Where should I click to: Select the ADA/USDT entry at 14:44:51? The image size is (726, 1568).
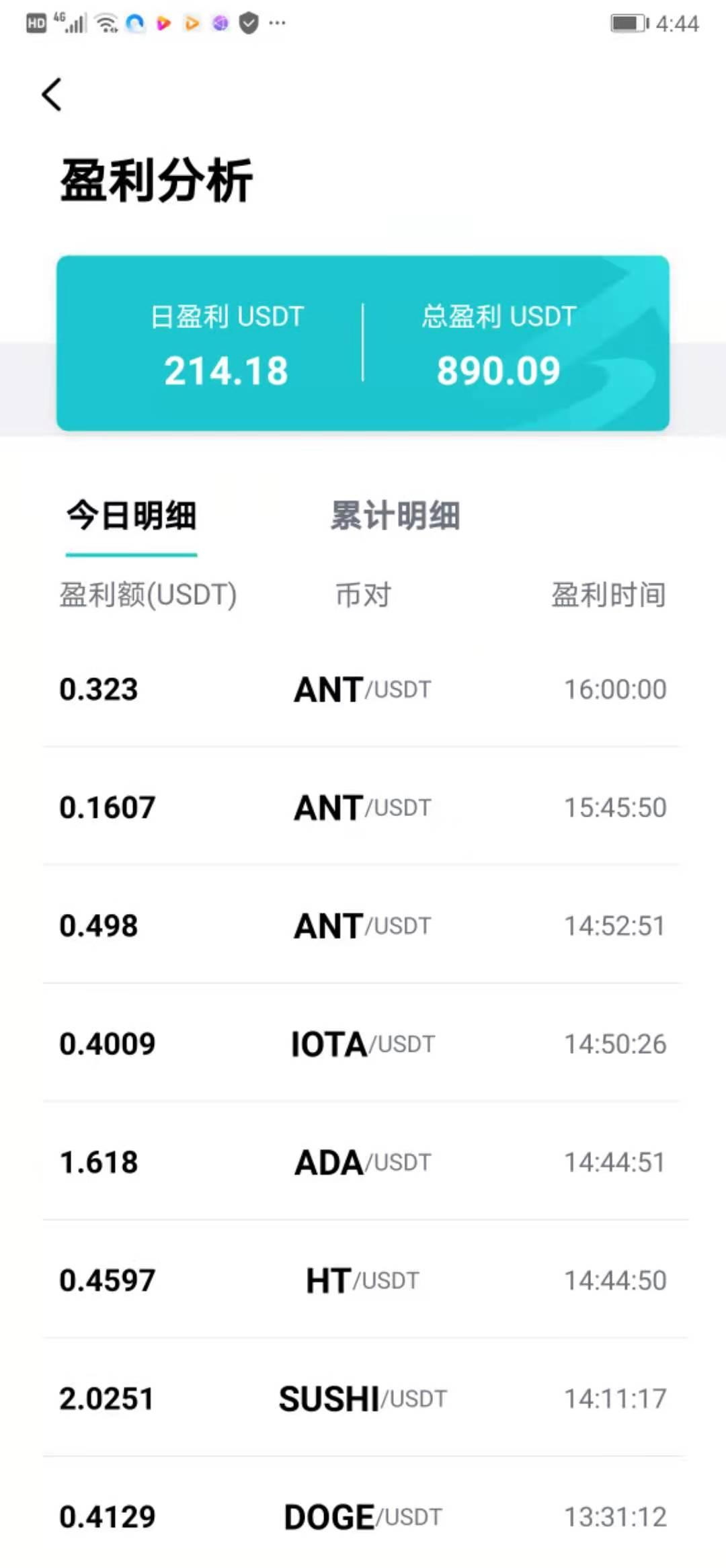coord(363,1162)
